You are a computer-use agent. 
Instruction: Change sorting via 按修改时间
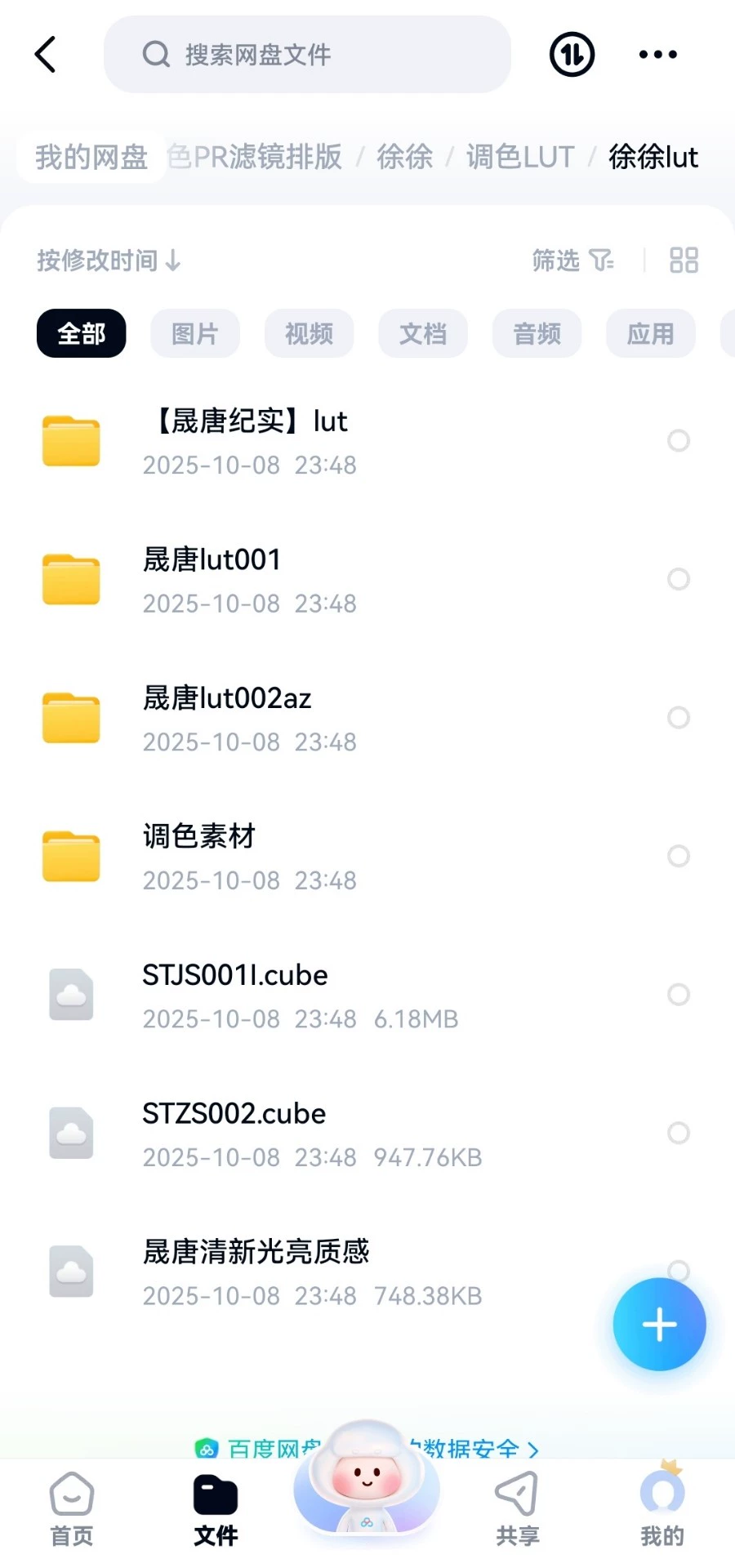point(109,261)
